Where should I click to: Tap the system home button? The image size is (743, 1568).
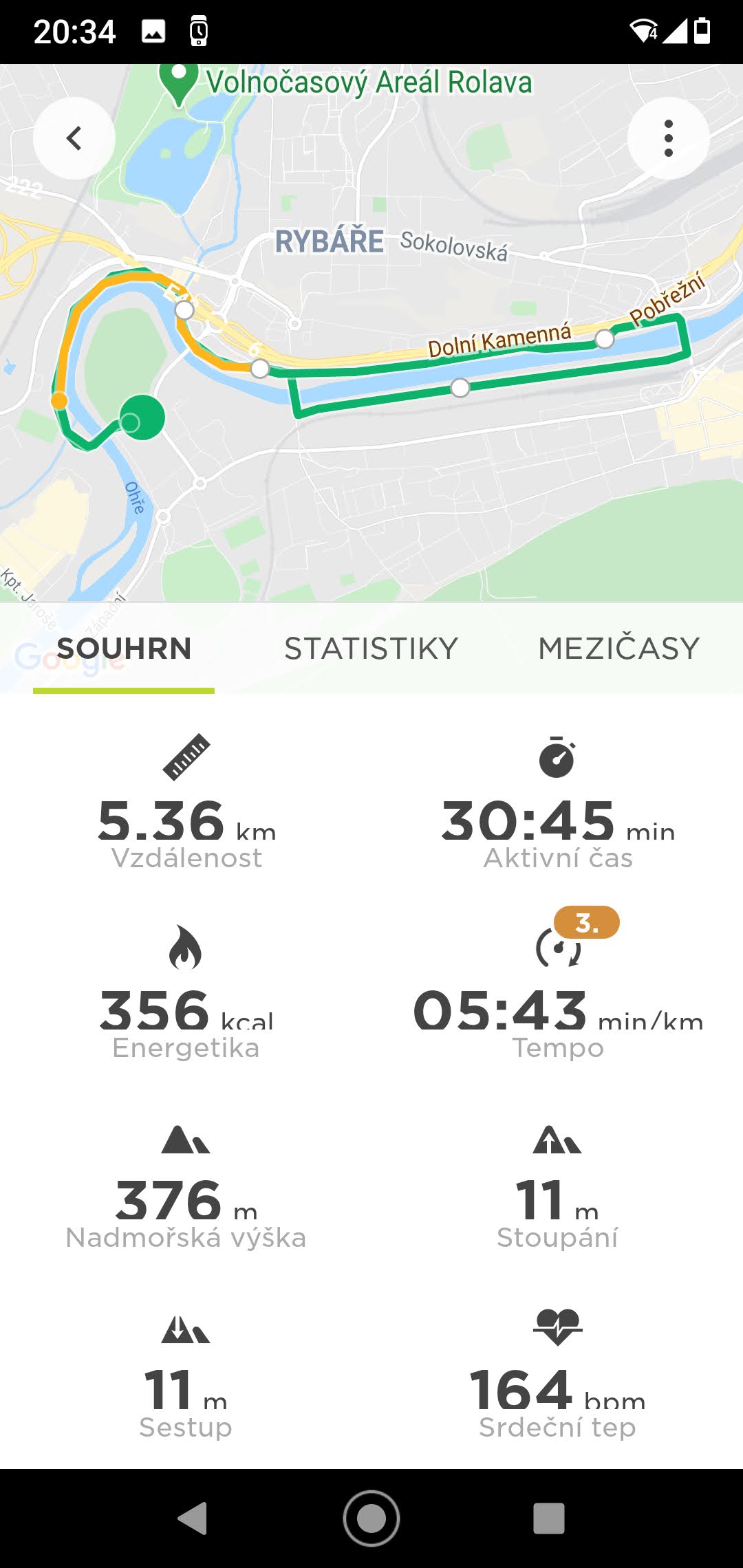(371, 1518)
